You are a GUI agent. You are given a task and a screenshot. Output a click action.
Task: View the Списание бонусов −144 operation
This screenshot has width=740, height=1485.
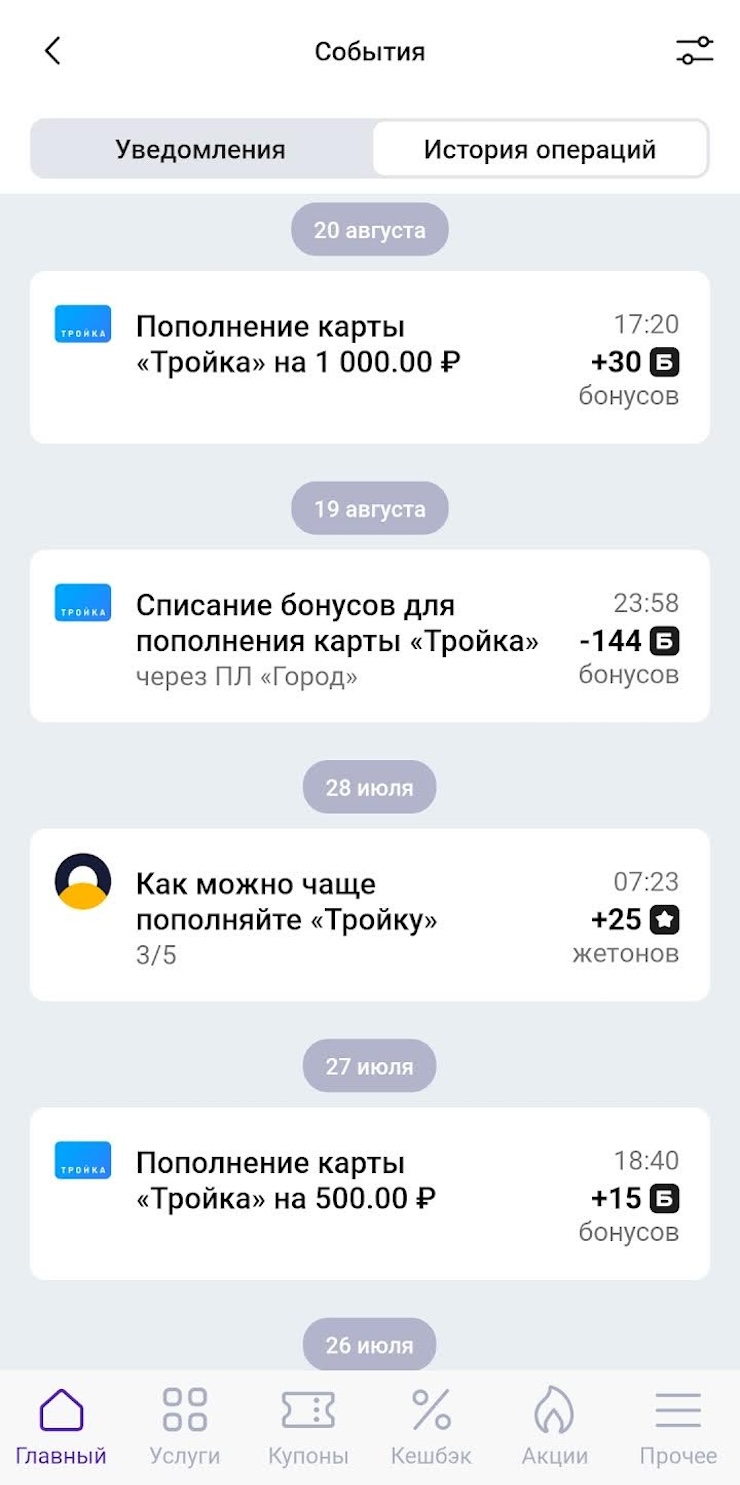[369, 636]
